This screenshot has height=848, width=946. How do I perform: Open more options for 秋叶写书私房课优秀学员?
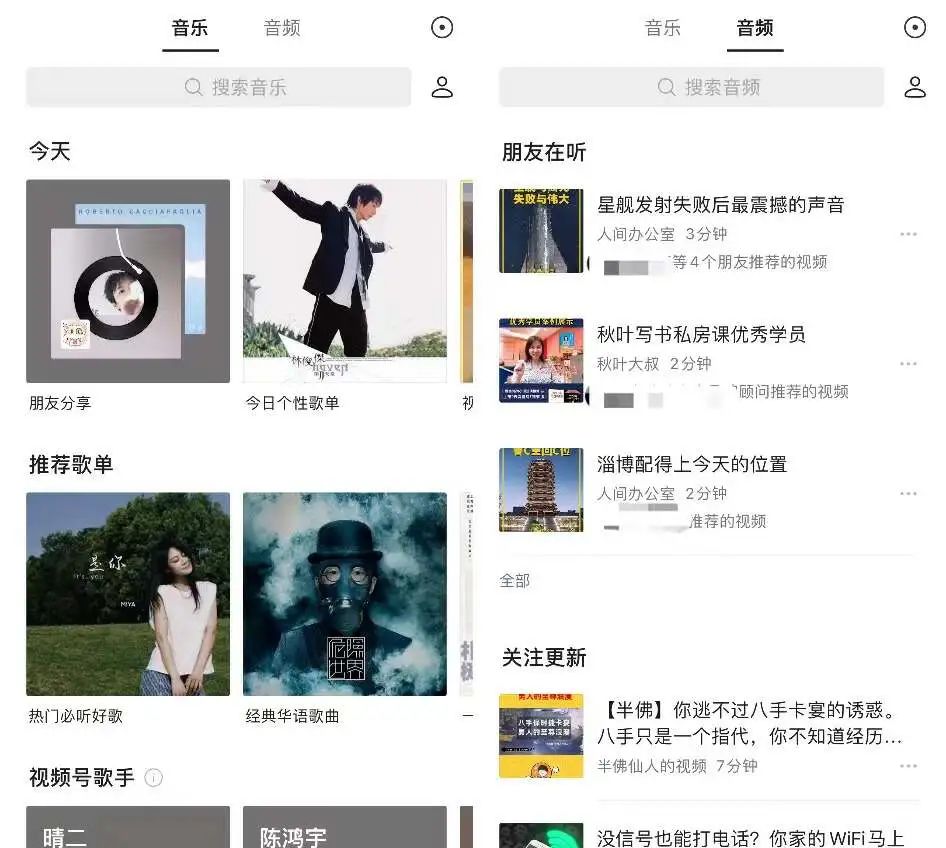coord(908,364)
